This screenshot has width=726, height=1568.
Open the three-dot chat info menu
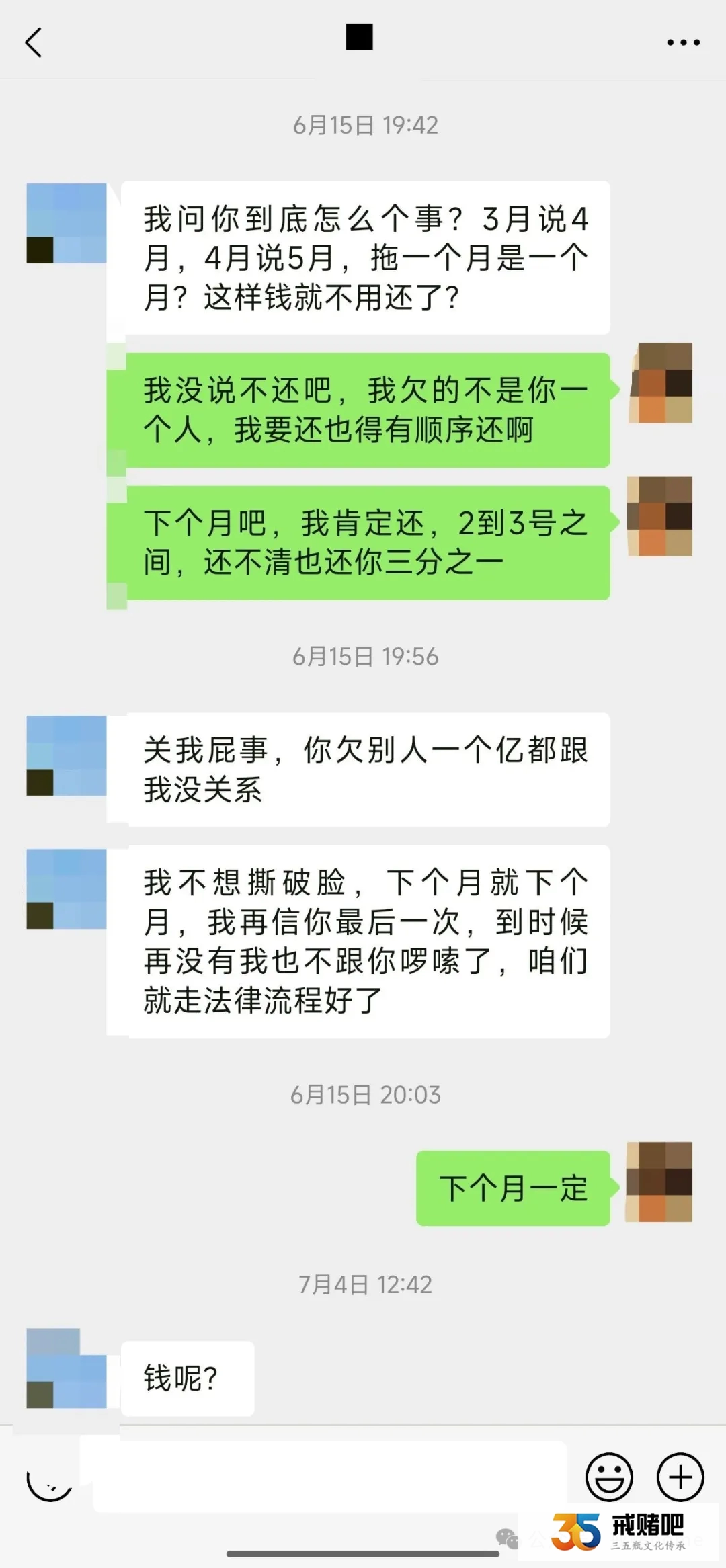click(683, 42)
